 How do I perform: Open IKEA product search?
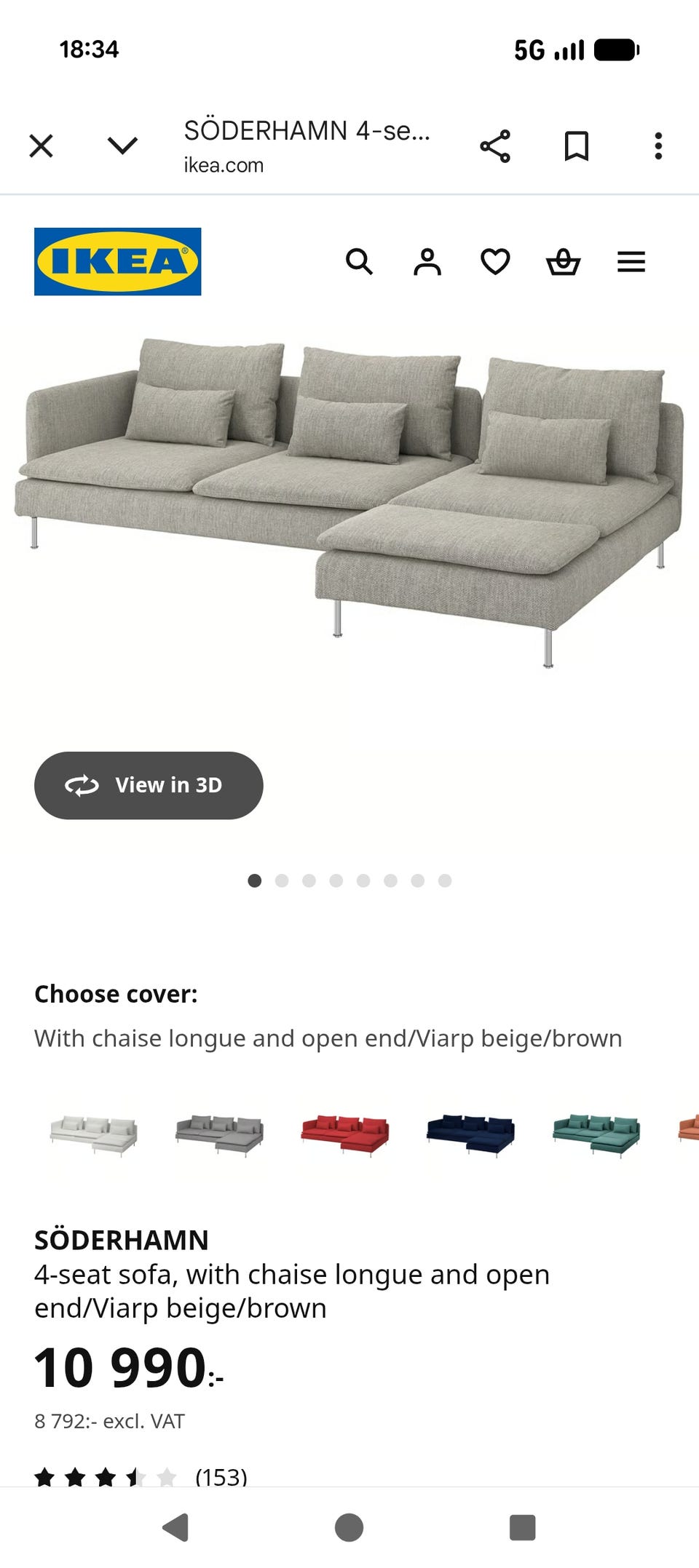coord(359,262)
